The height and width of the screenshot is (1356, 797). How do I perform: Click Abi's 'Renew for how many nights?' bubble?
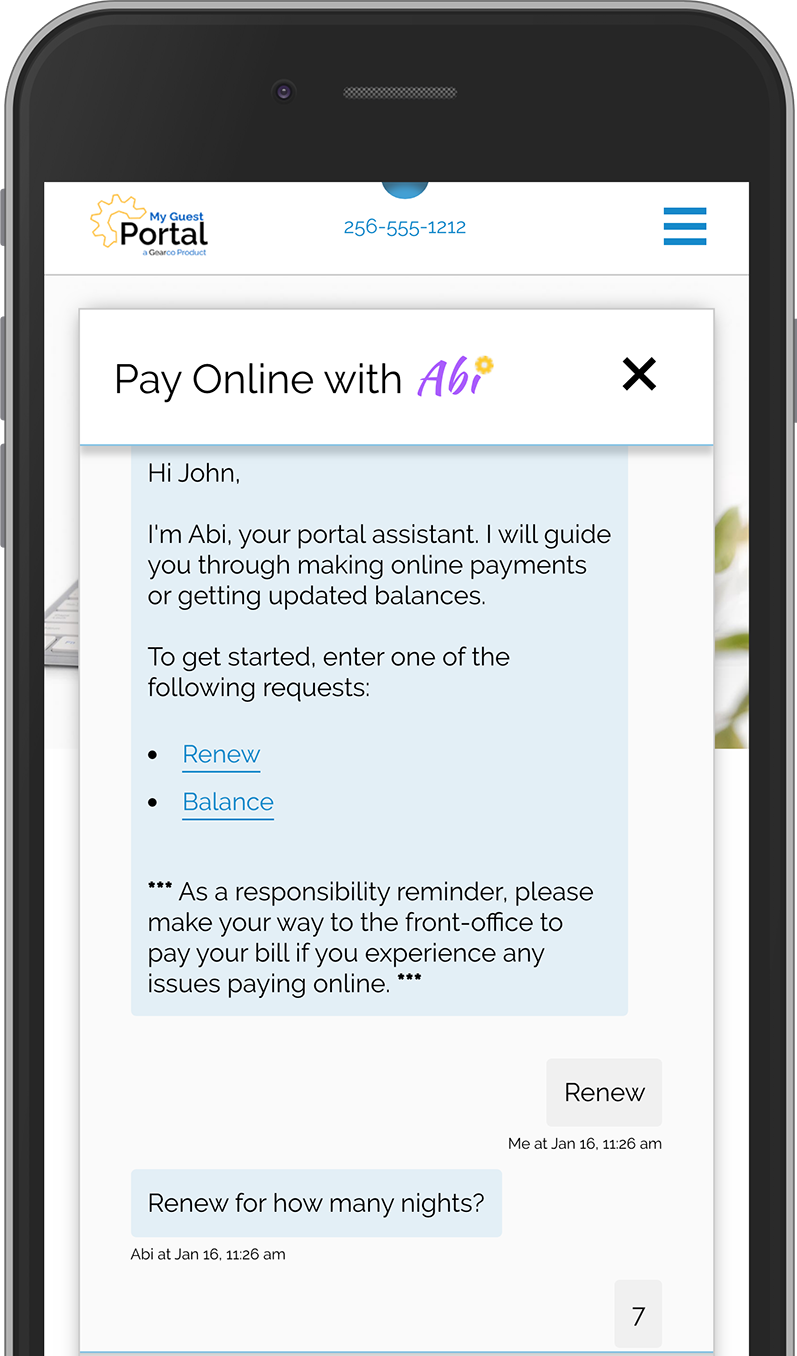(x=316, y=1203)
